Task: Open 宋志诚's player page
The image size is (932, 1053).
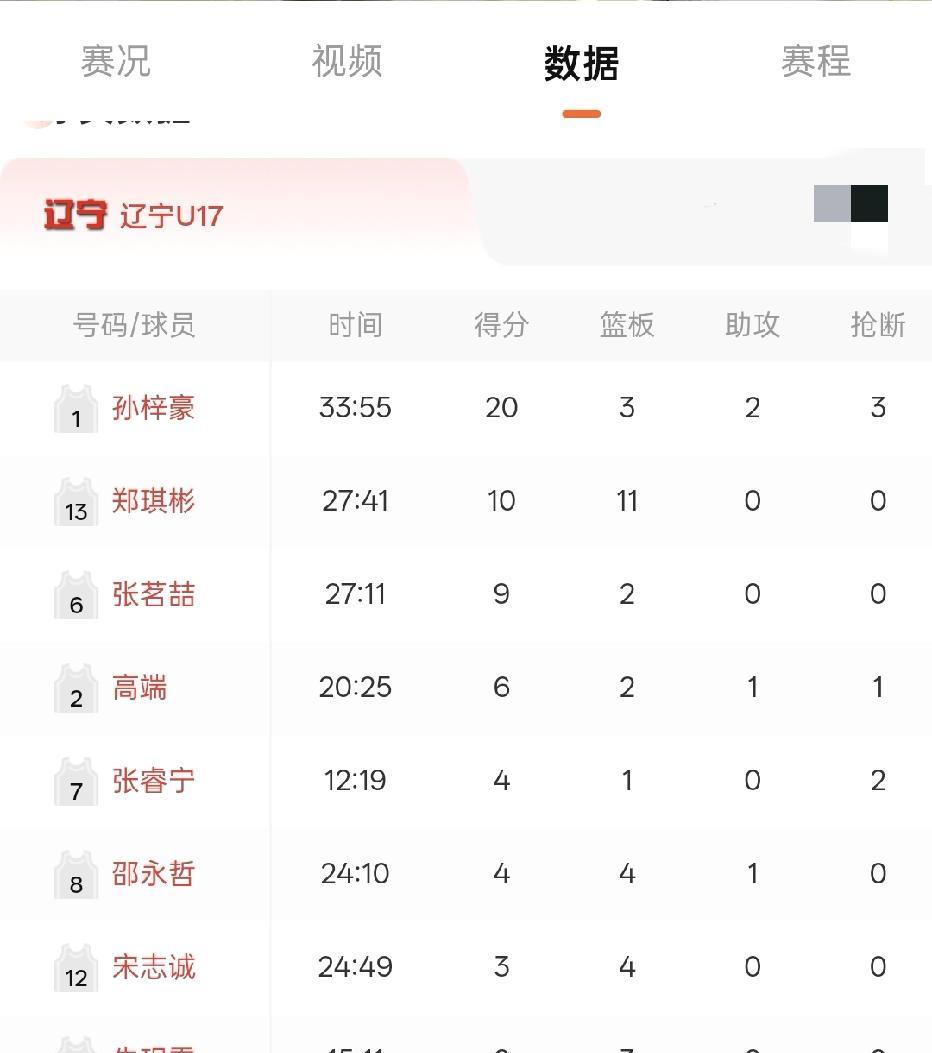Action: [154, 967]
